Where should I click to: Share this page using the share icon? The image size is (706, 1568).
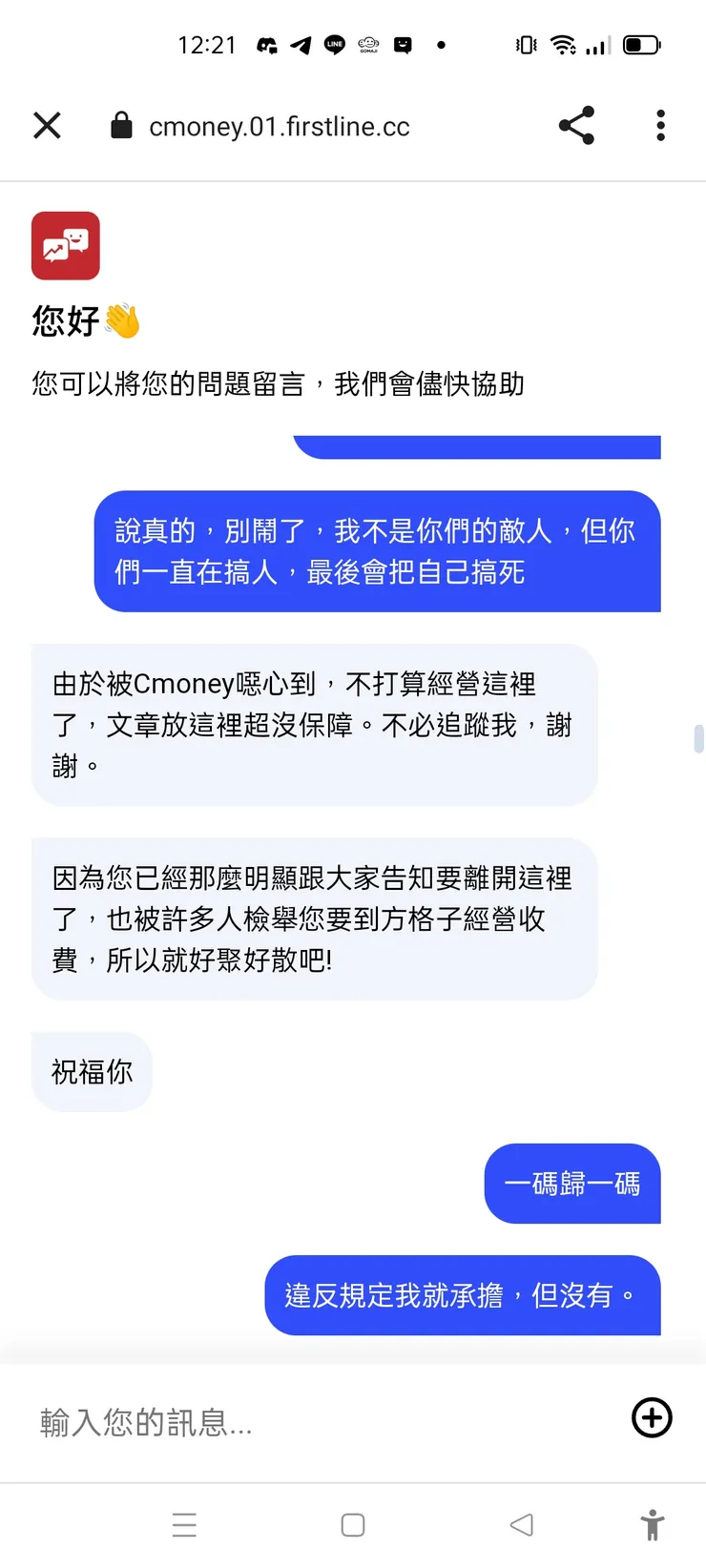click(576, 125)
